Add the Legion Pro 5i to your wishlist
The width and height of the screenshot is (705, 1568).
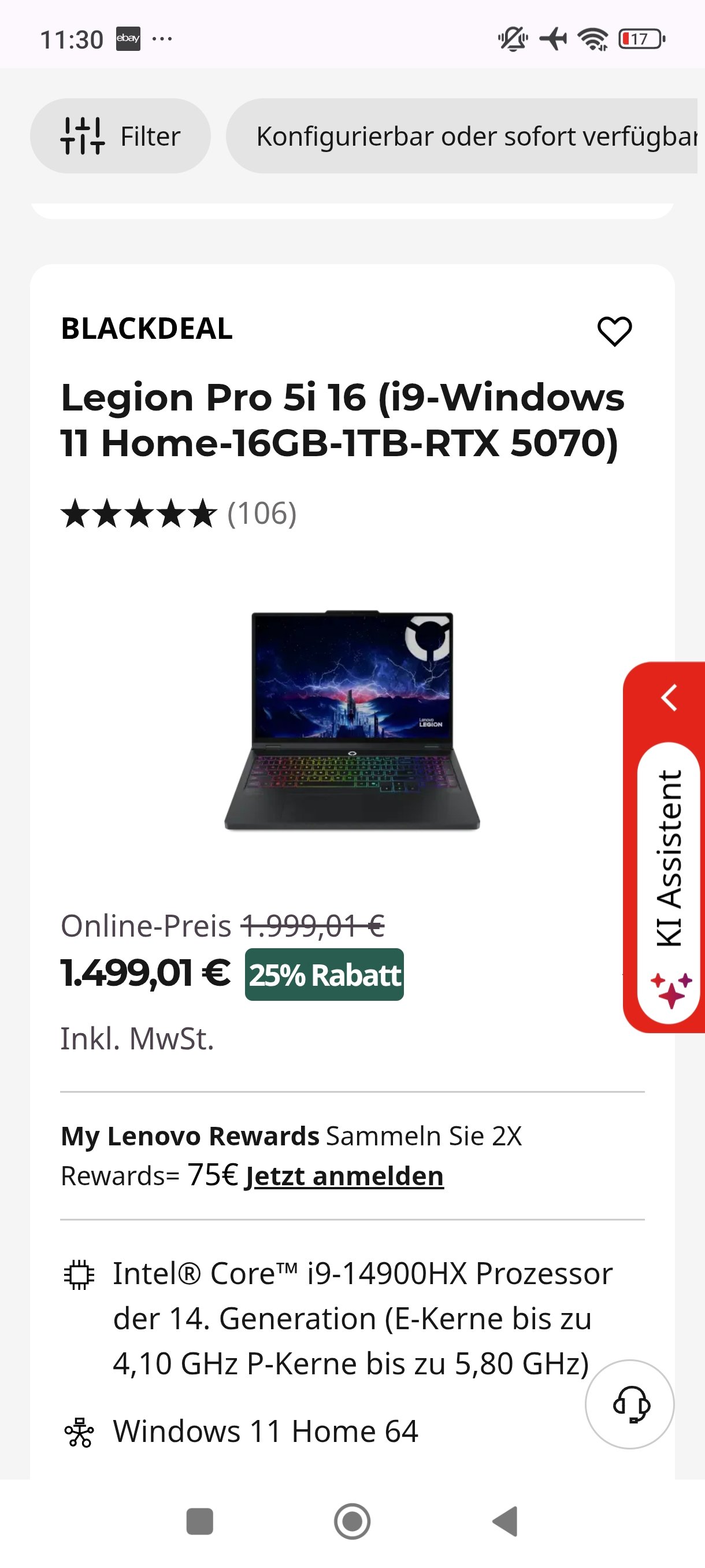click(x=614, y=331)
